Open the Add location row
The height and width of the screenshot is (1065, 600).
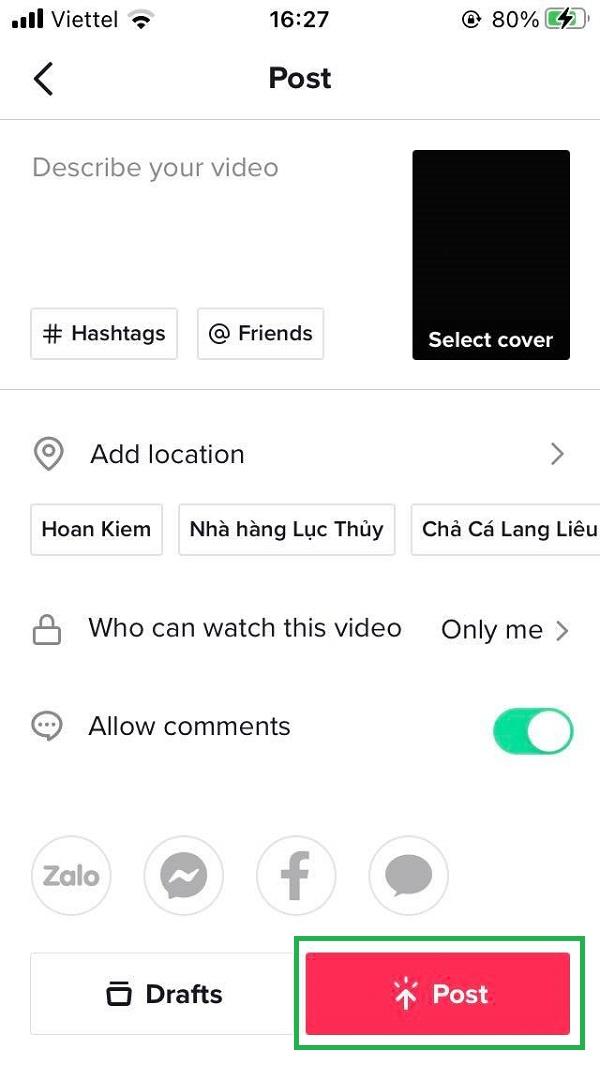(x=300, y=454)
